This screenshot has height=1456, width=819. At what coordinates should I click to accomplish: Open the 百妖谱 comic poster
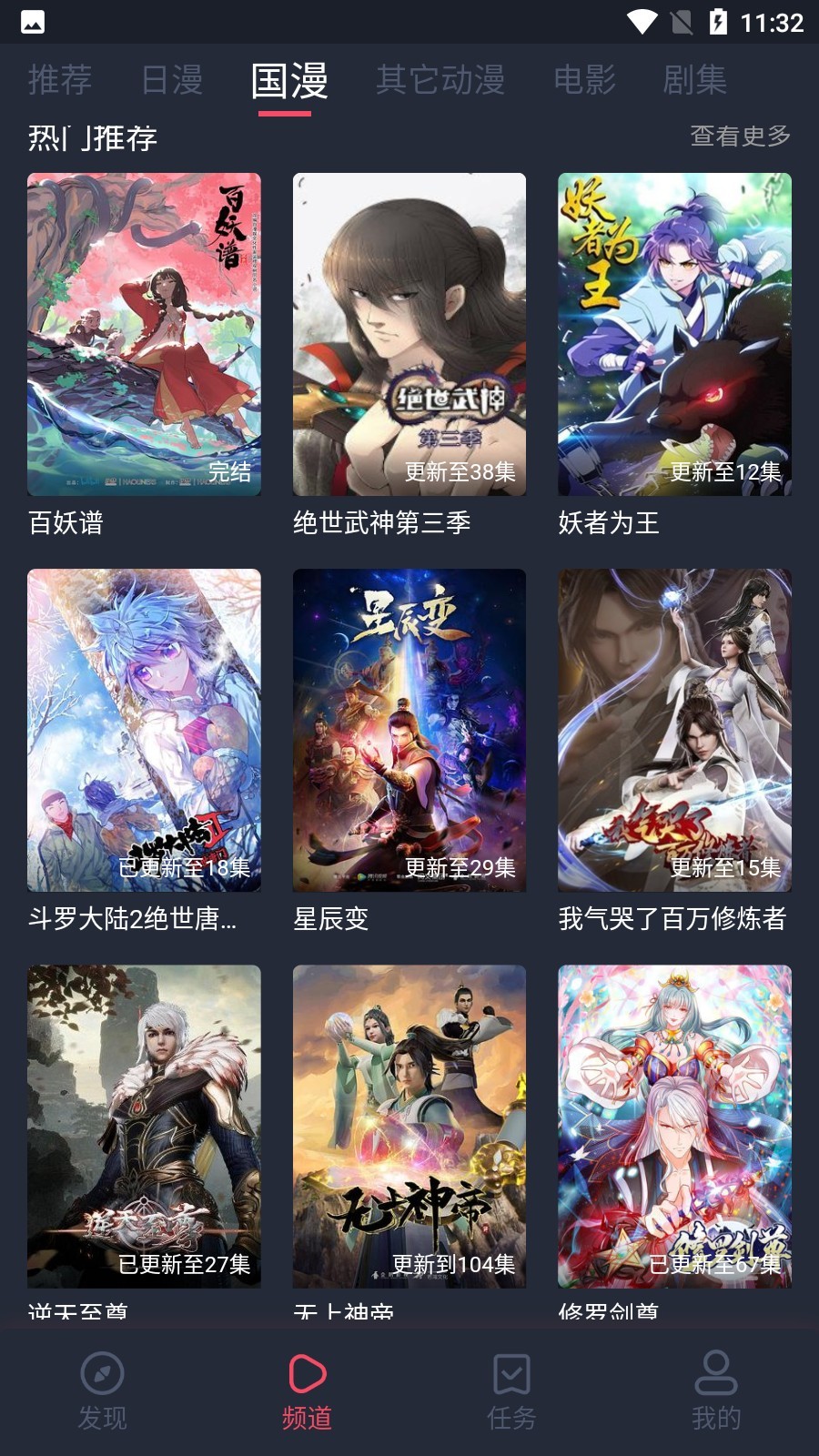pyautogui.click(x=143, y=334)
